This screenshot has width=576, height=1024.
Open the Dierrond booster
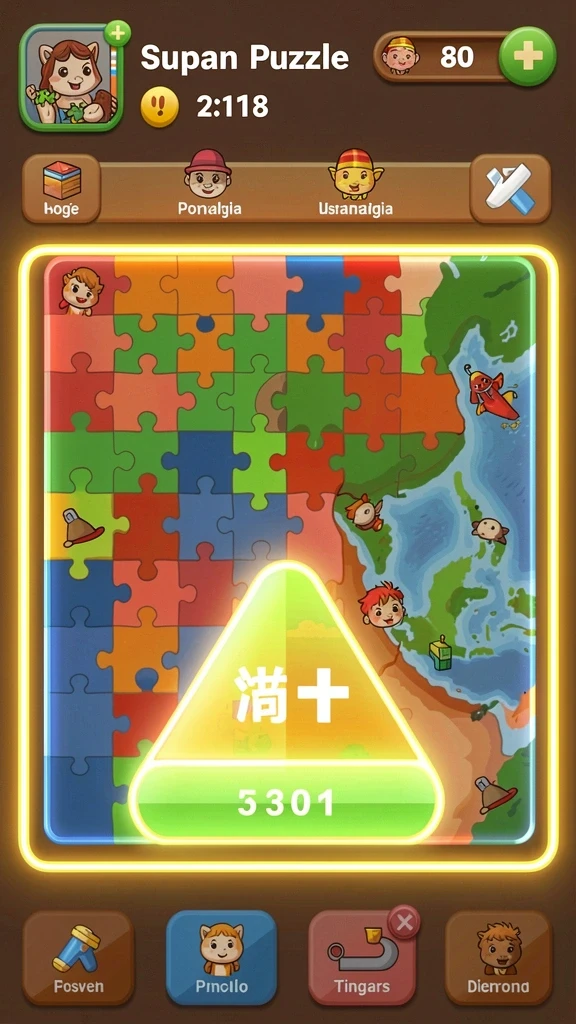tap(498, 958)
